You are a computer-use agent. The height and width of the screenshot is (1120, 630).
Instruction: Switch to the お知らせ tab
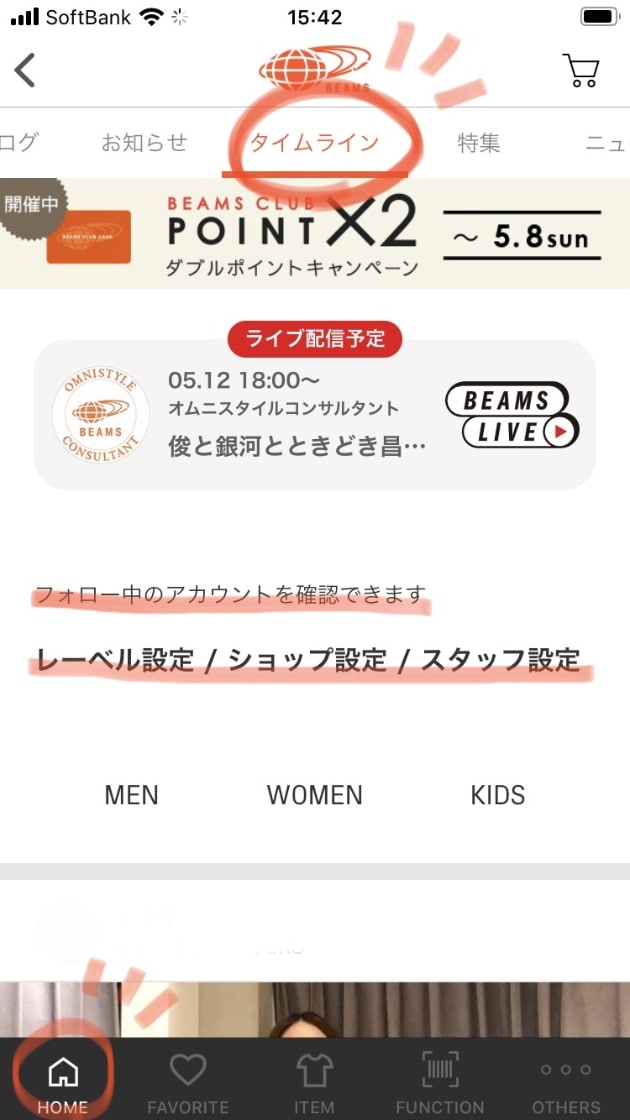[x=144, y=142]
